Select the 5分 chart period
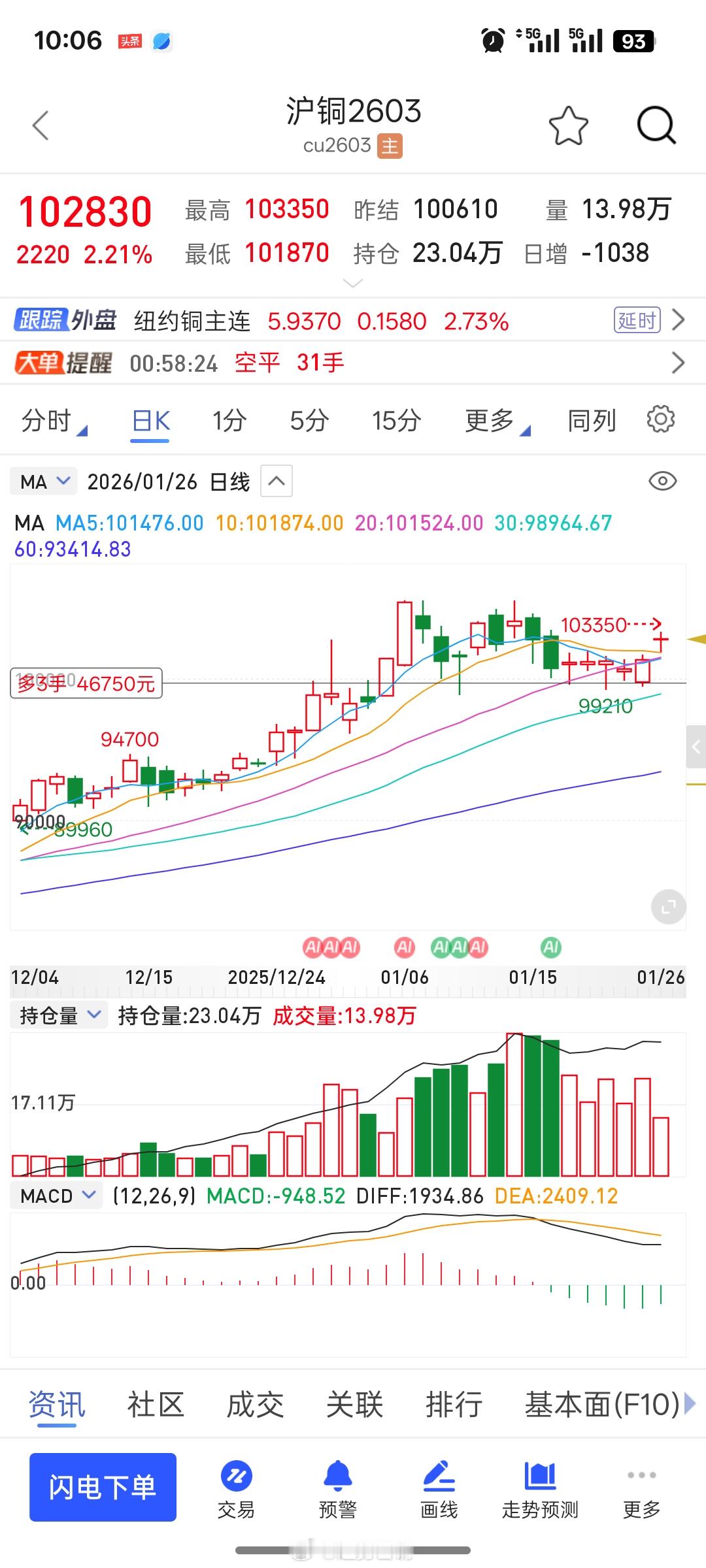The width and height of the screenshot is (706, 1568). pyautogui.click(x=309, y=421)
